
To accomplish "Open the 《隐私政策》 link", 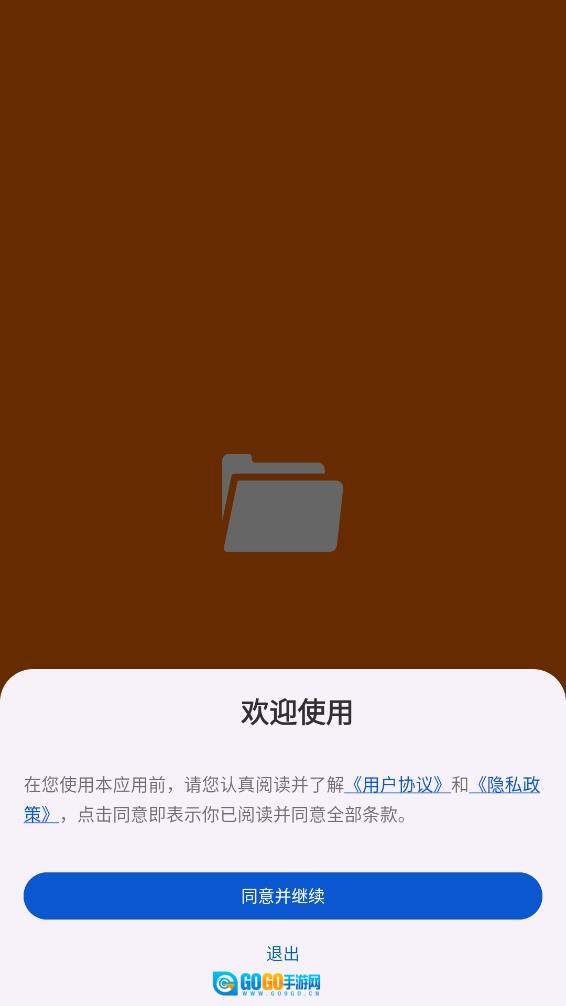I will tap(504, 785).
